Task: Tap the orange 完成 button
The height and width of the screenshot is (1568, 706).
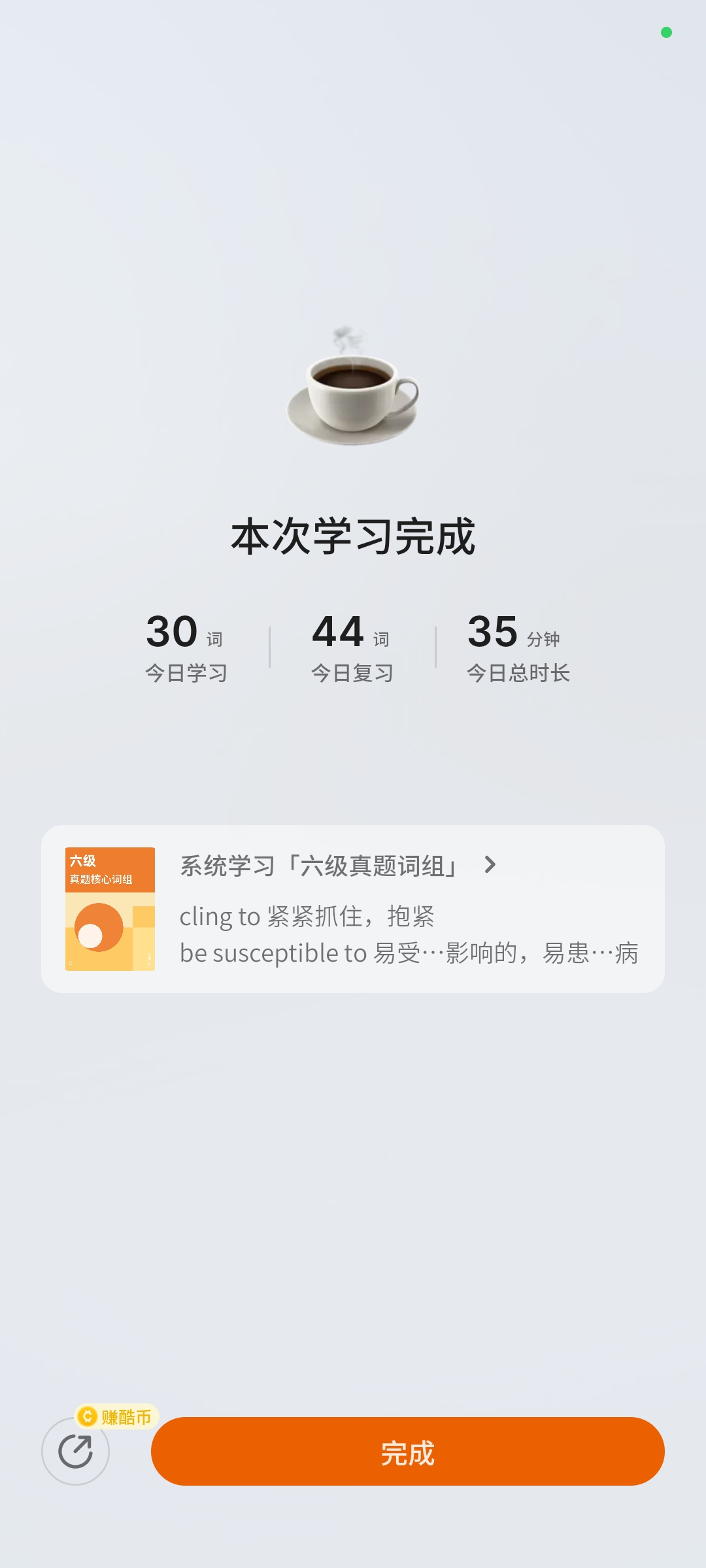Action: (407, 1452)
